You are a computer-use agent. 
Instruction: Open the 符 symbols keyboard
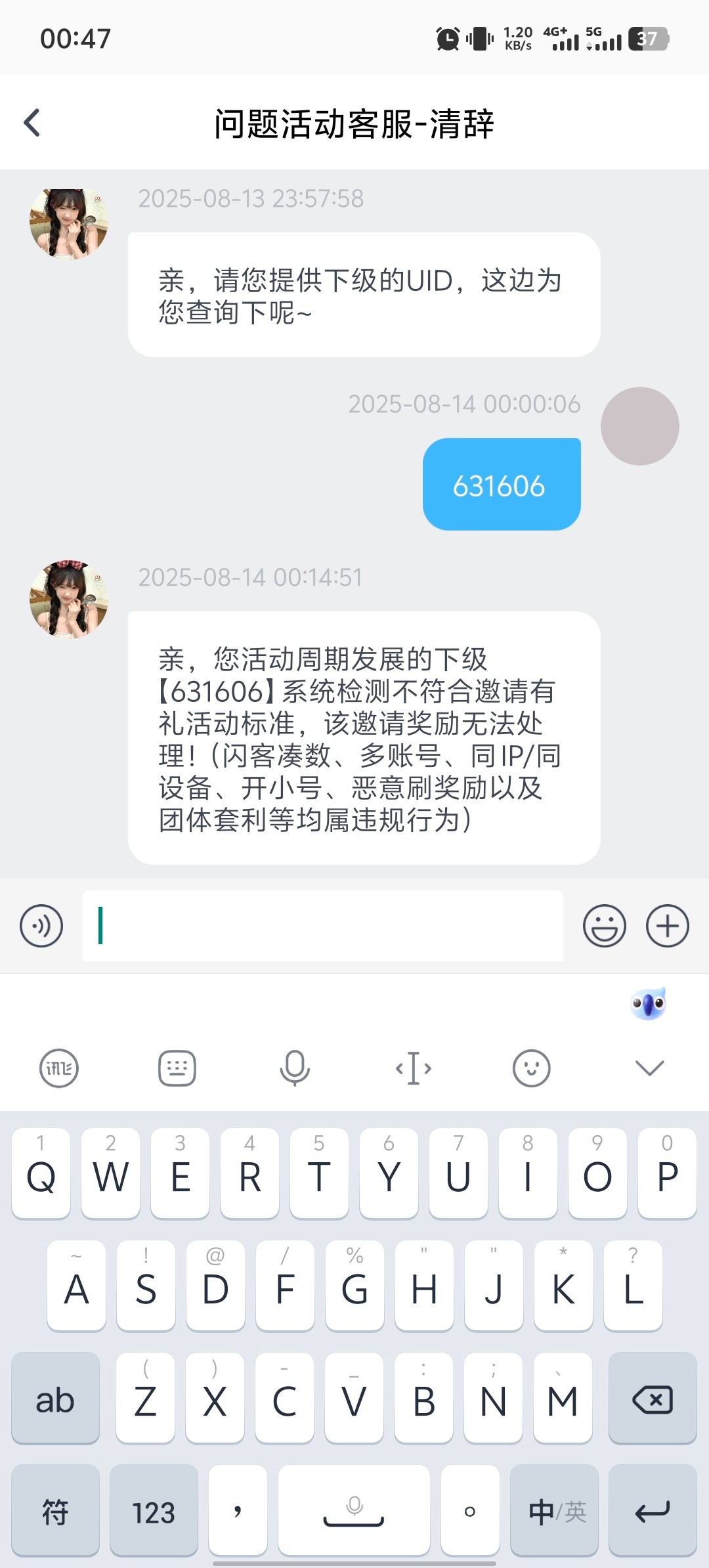[55, 1512]
